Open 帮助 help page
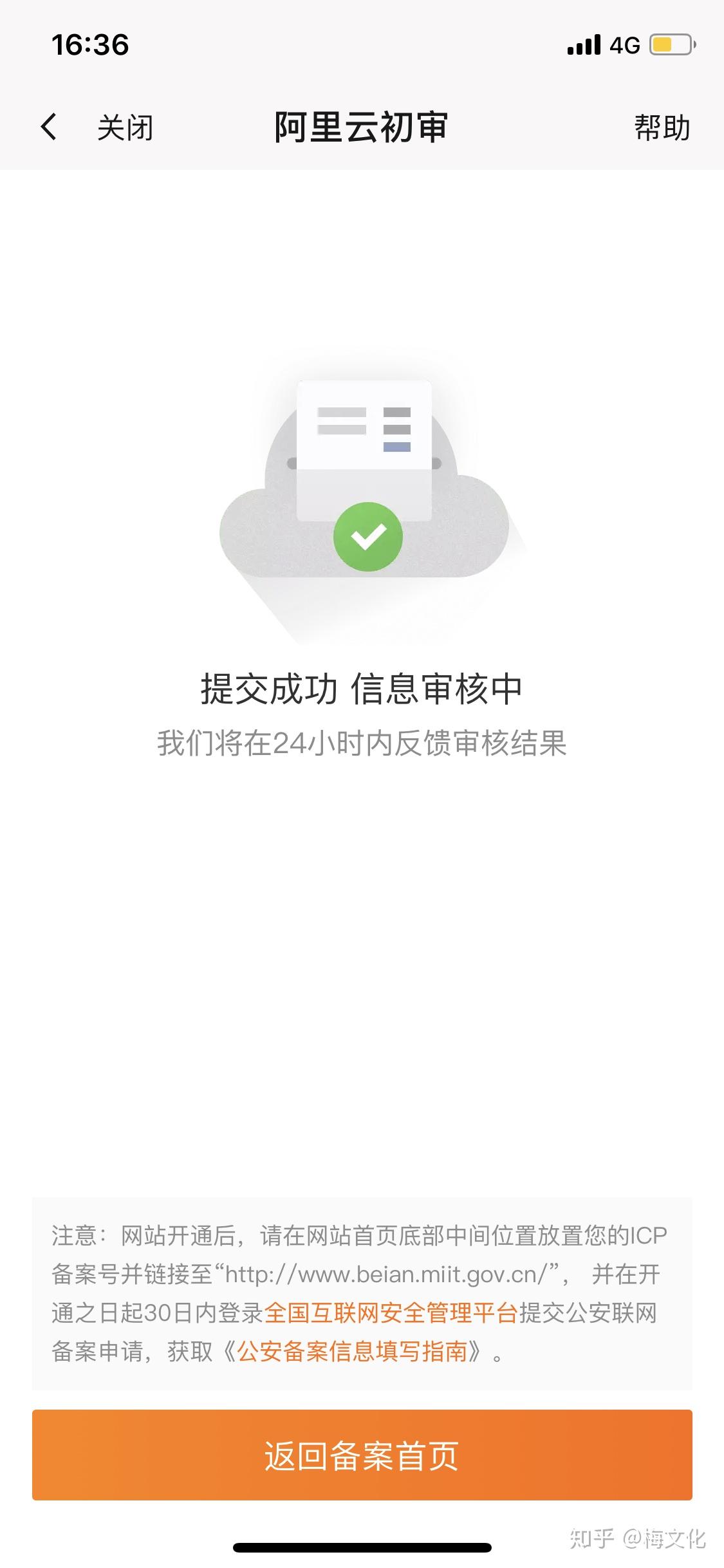This screenshot has height=1568, width=724. (x=662, y=127)
